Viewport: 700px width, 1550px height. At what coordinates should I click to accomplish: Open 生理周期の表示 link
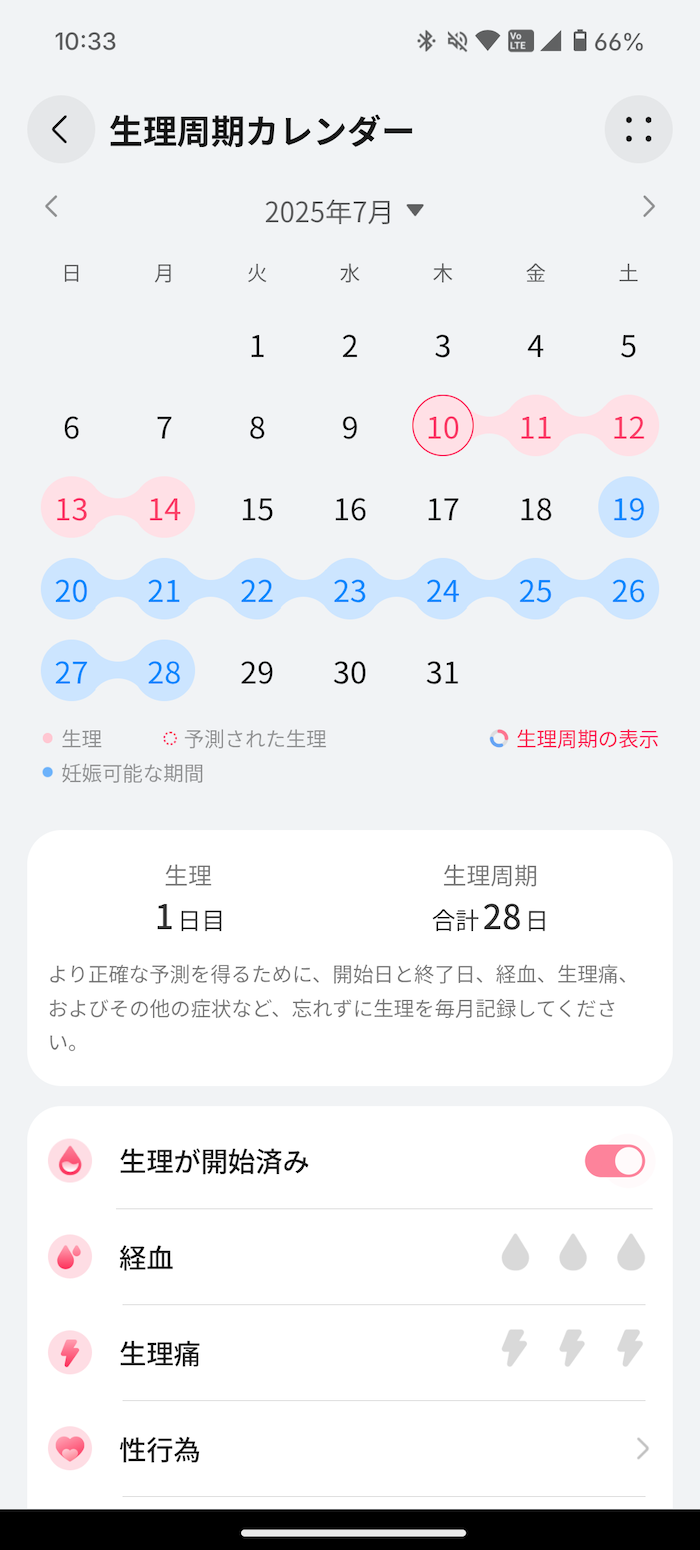click(x=574, y=739)
